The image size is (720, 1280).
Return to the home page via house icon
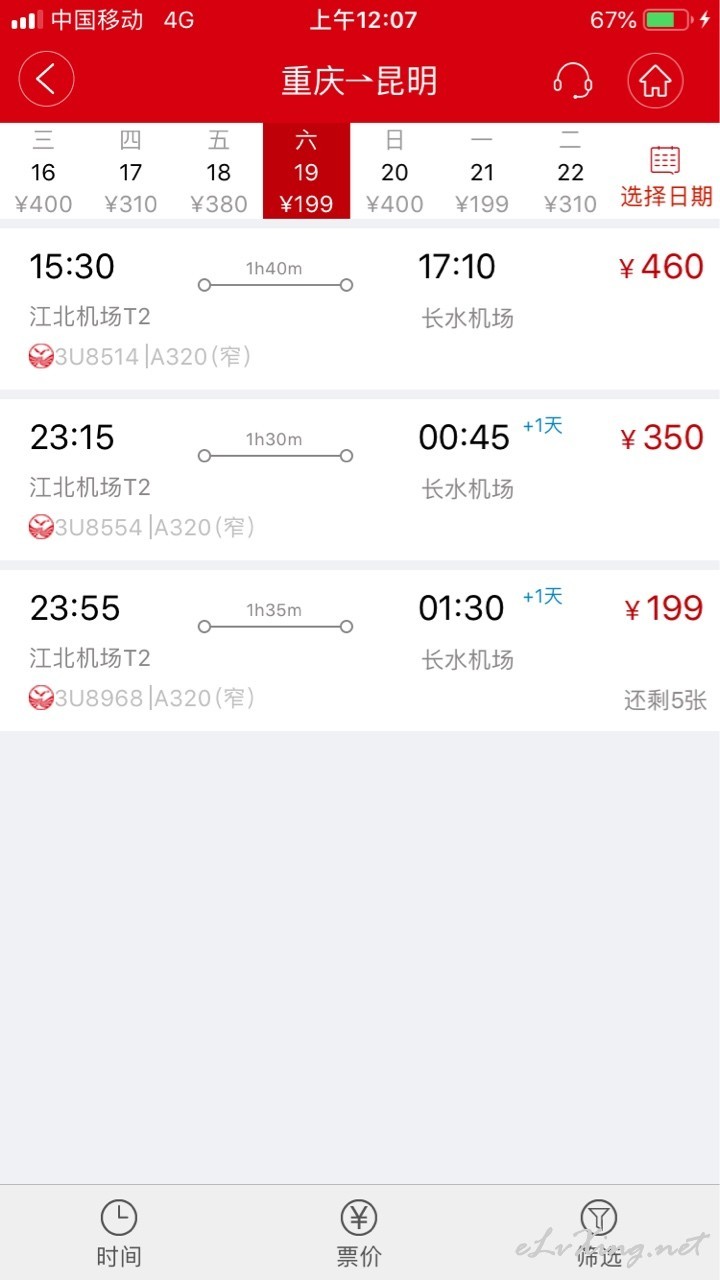click(x=655, y=80)
